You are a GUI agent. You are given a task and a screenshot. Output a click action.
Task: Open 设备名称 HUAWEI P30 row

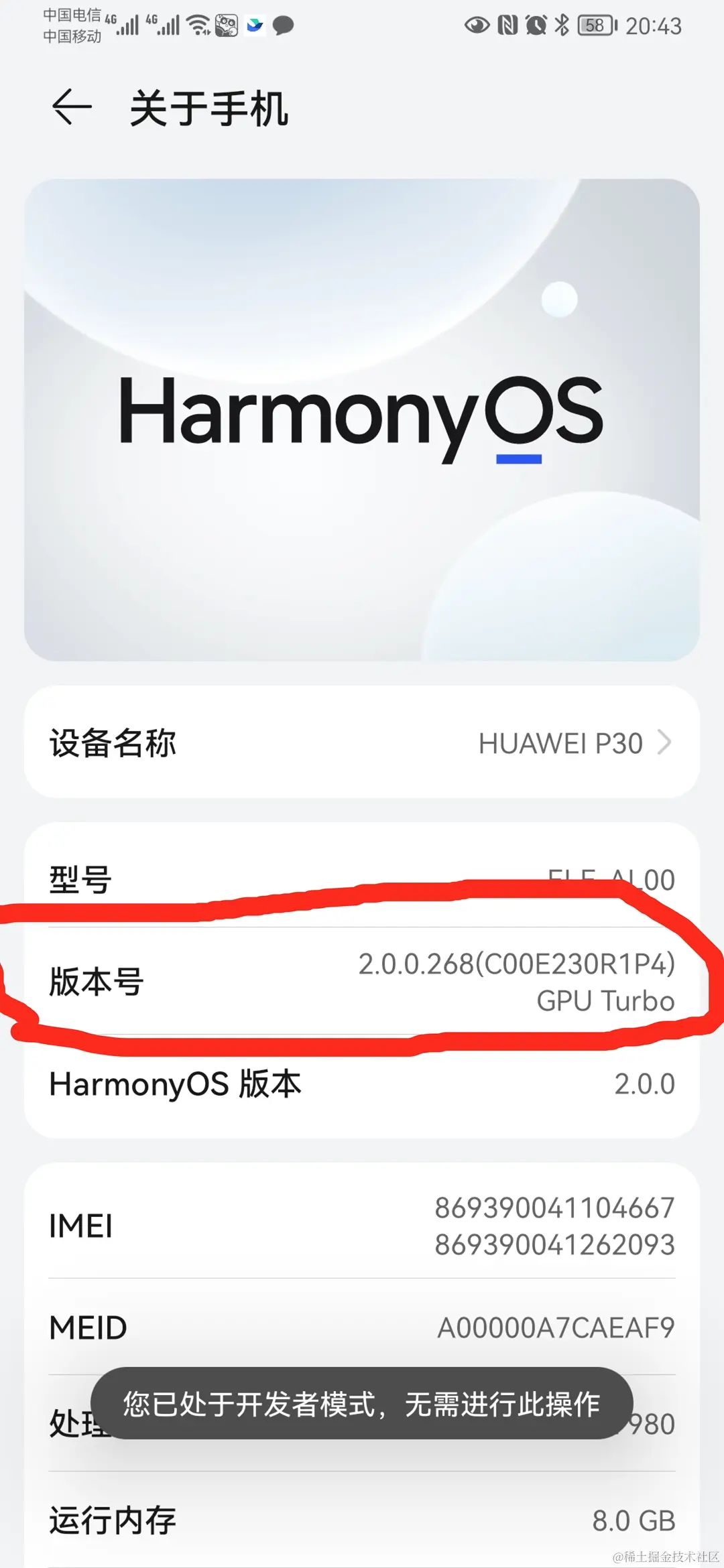tap(362, 742)
